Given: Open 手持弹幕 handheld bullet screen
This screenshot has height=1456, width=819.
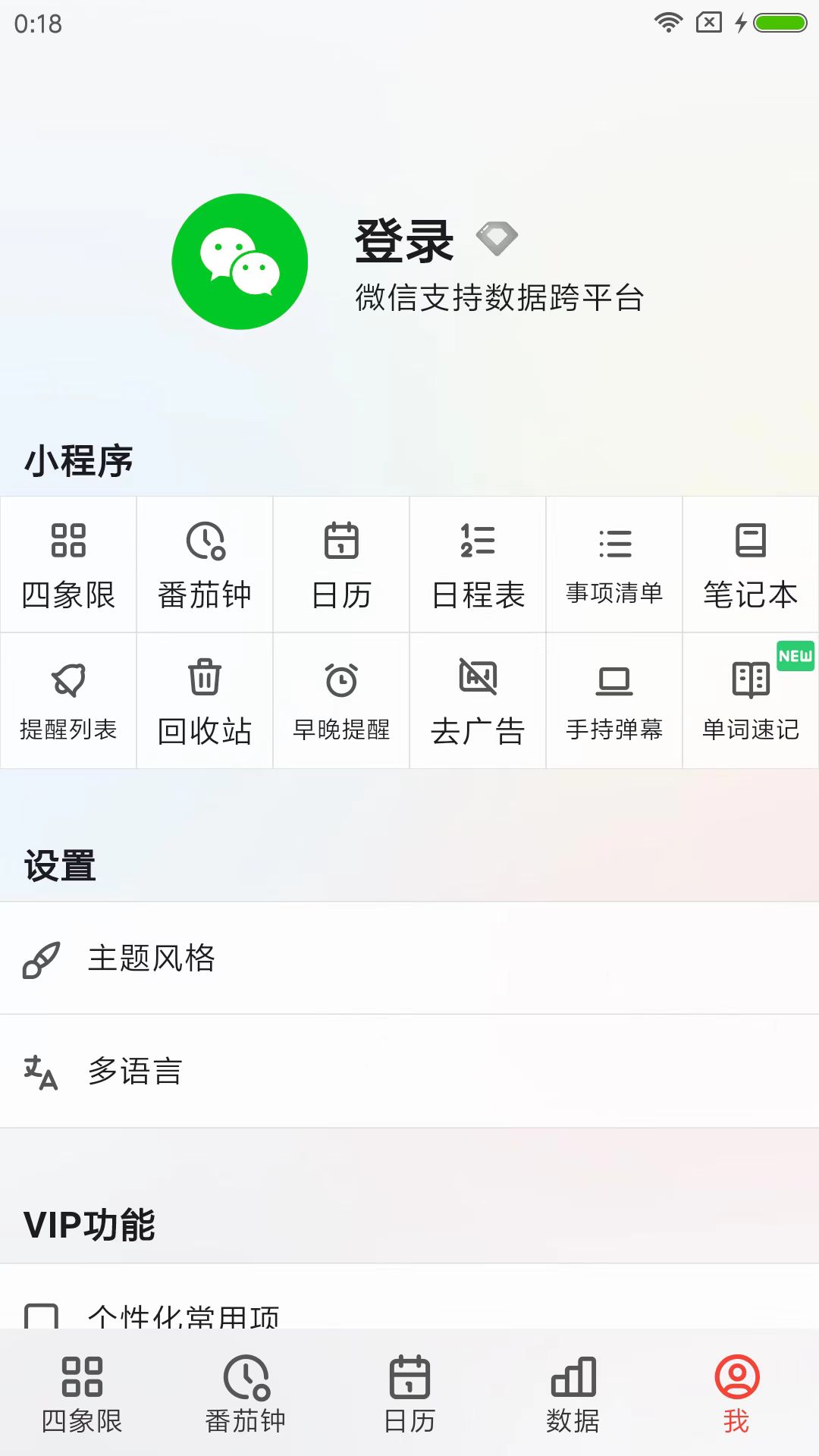Looking at the screenshot, I should (x=614, y=701).
